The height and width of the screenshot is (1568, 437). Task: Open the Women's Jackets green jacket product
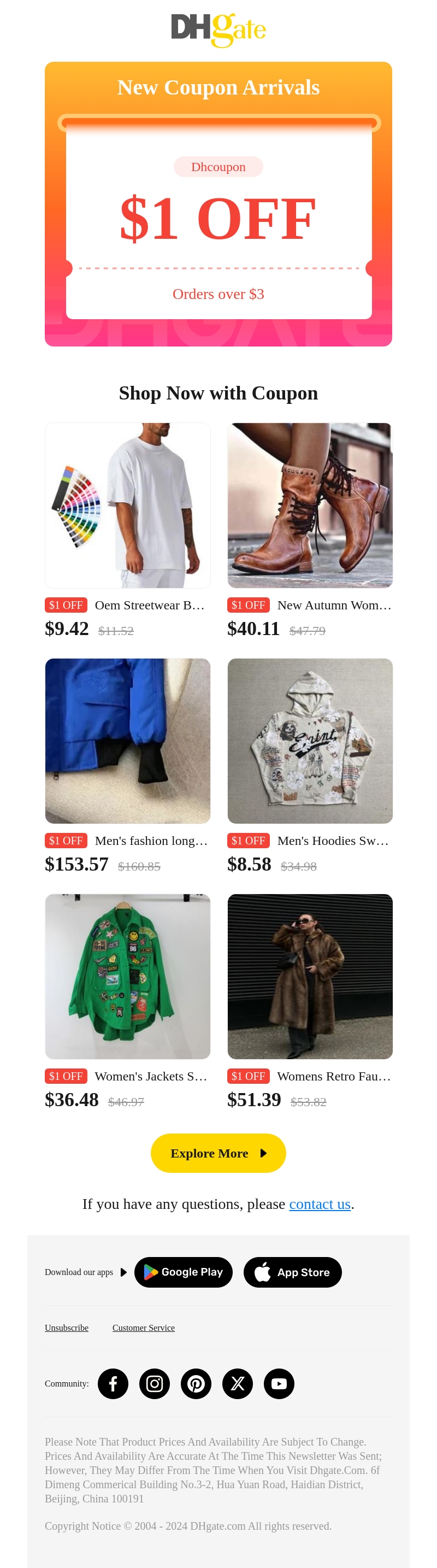coord(128,976)
